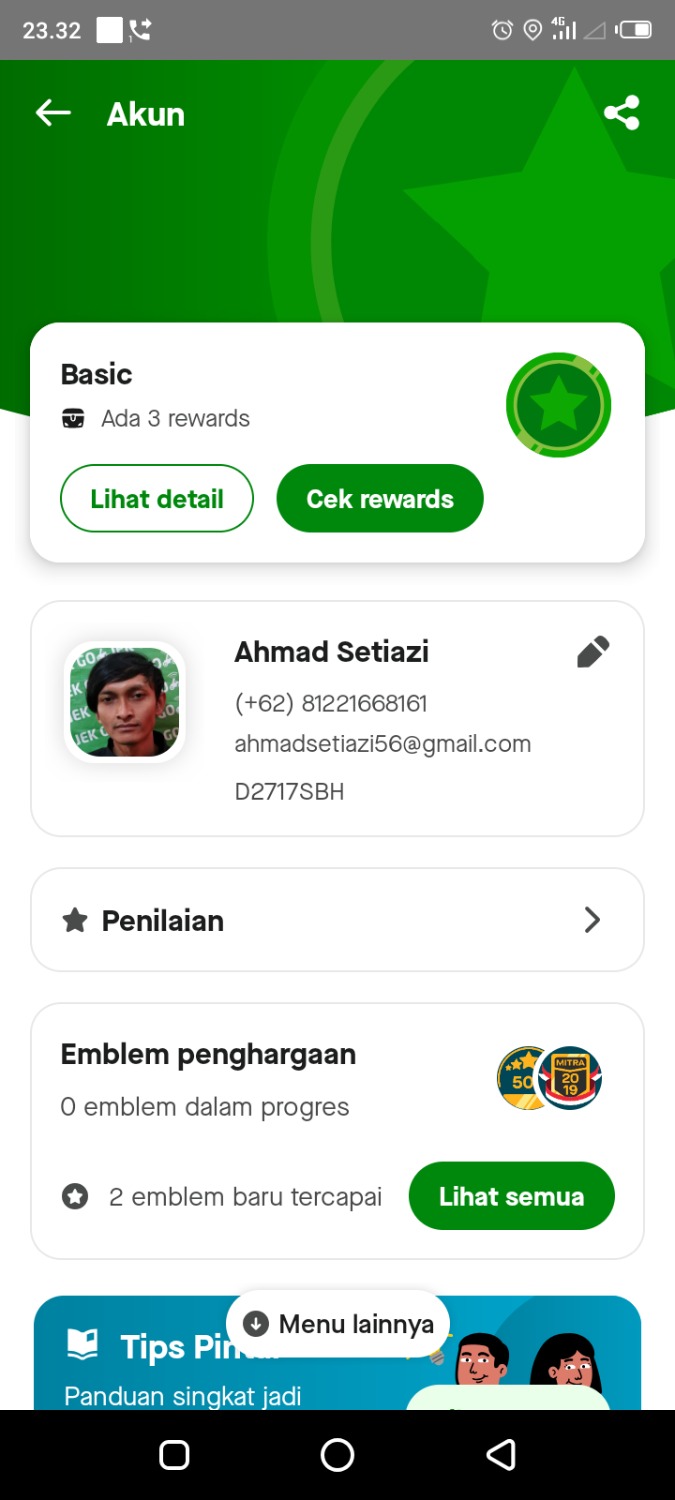Check rewards with Cek rewards

pyautogui.click(x=380, y=499)
